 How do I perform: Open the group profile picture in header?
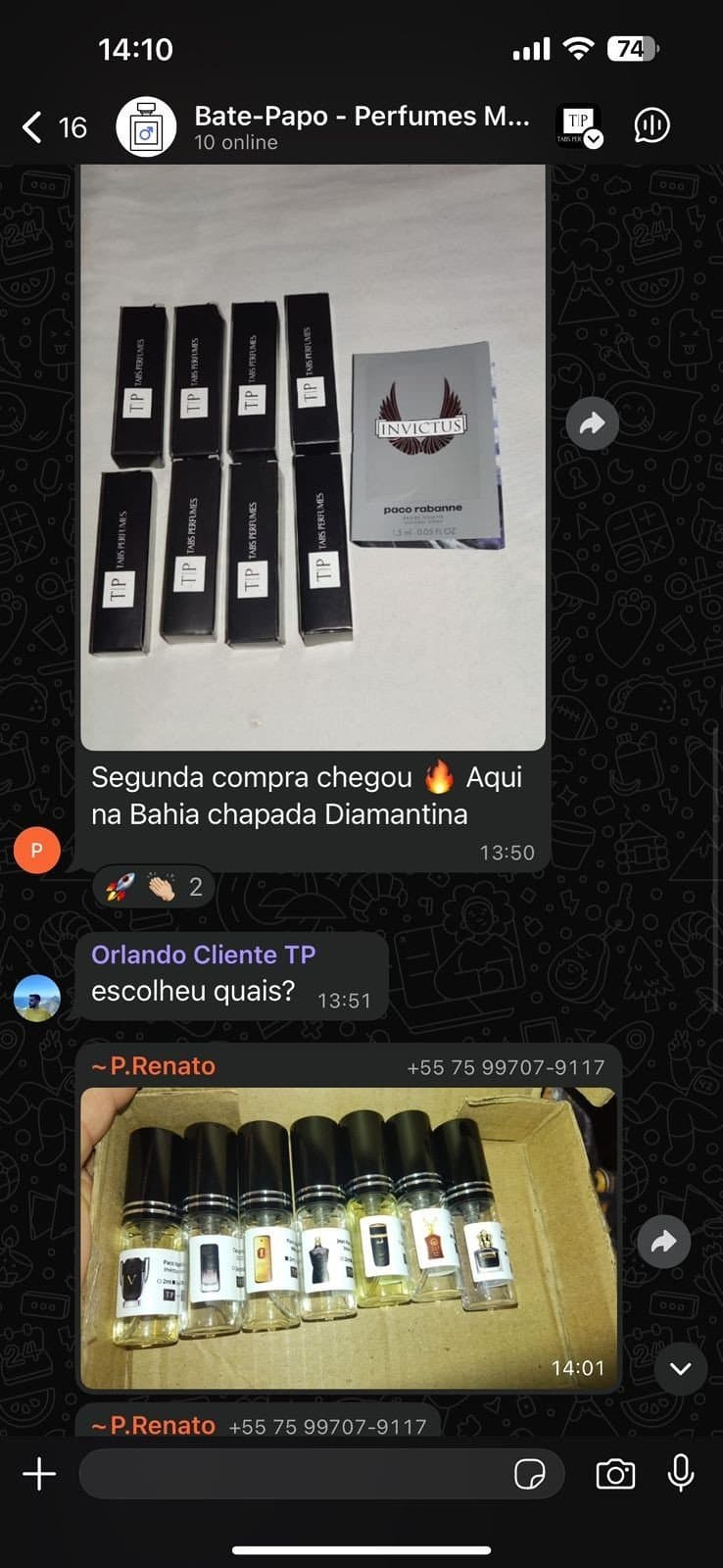[145, 125]
